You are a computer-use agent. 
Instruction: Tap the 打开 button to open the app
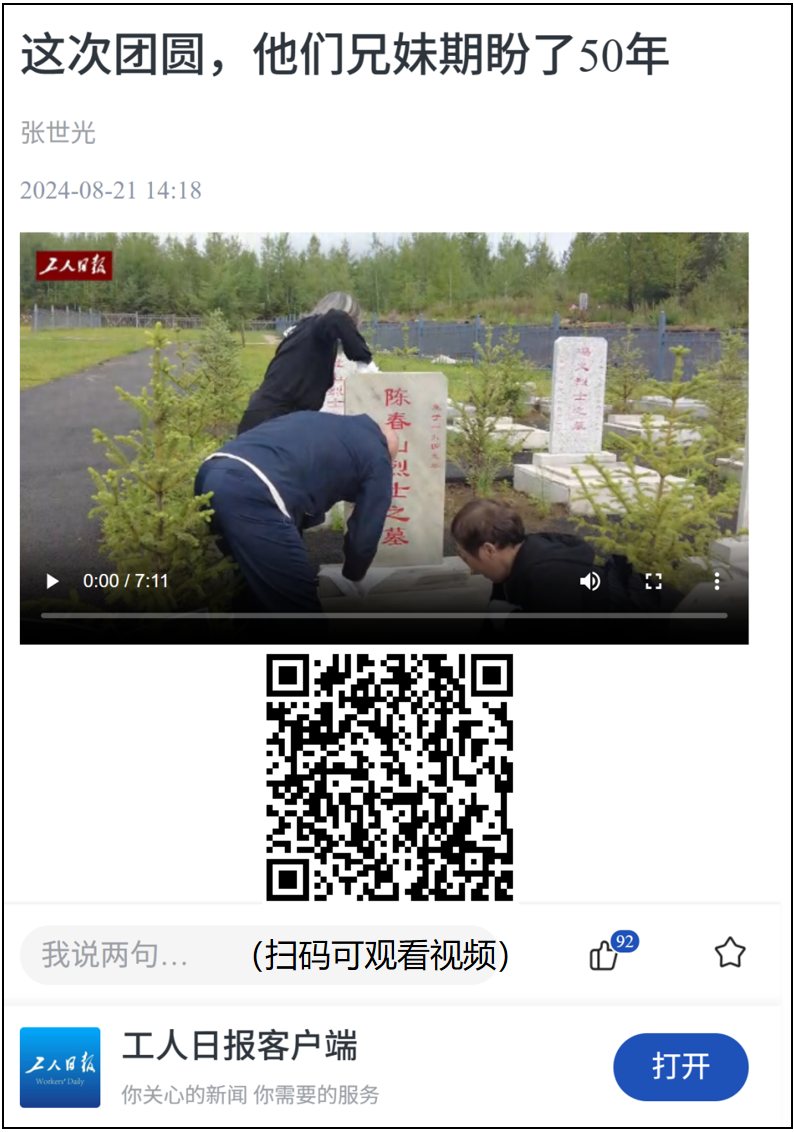pyautogui.click(x=680, y=1066)
